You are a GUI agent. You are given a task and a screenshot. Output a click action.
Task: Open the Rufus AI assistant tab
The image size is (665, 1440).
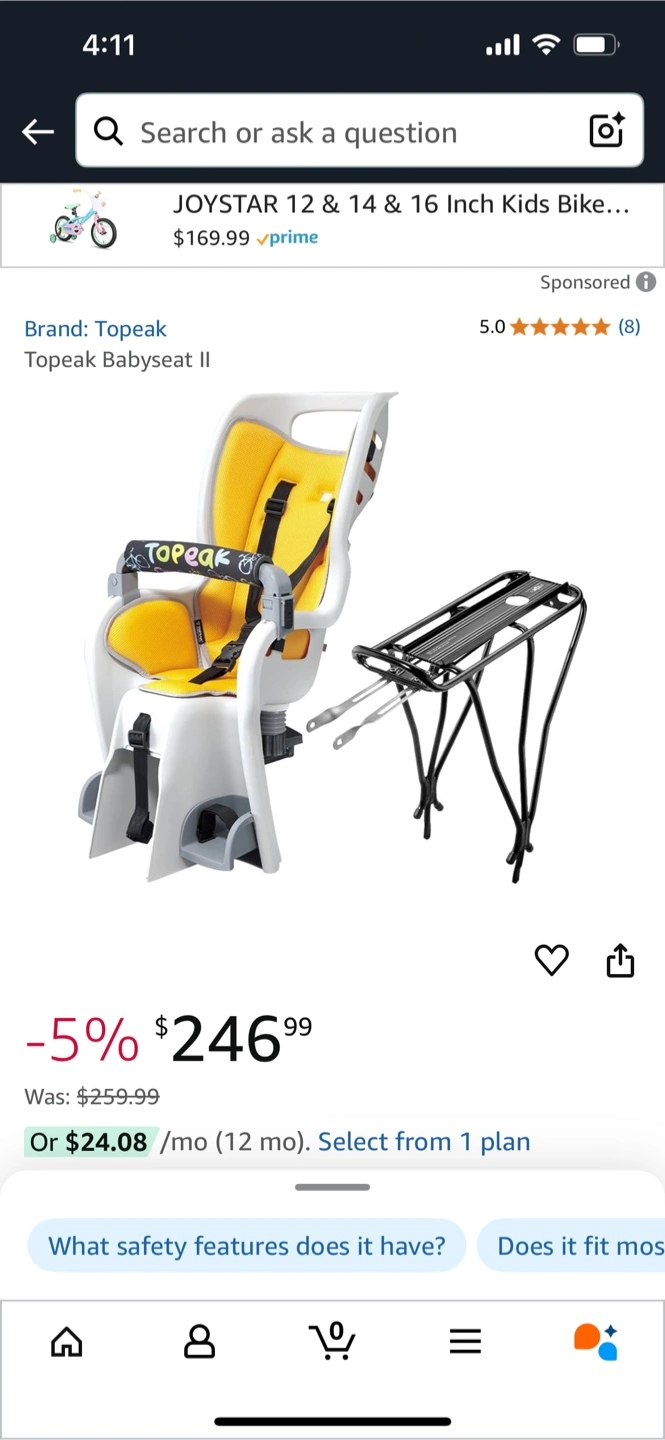(596, 1341)
